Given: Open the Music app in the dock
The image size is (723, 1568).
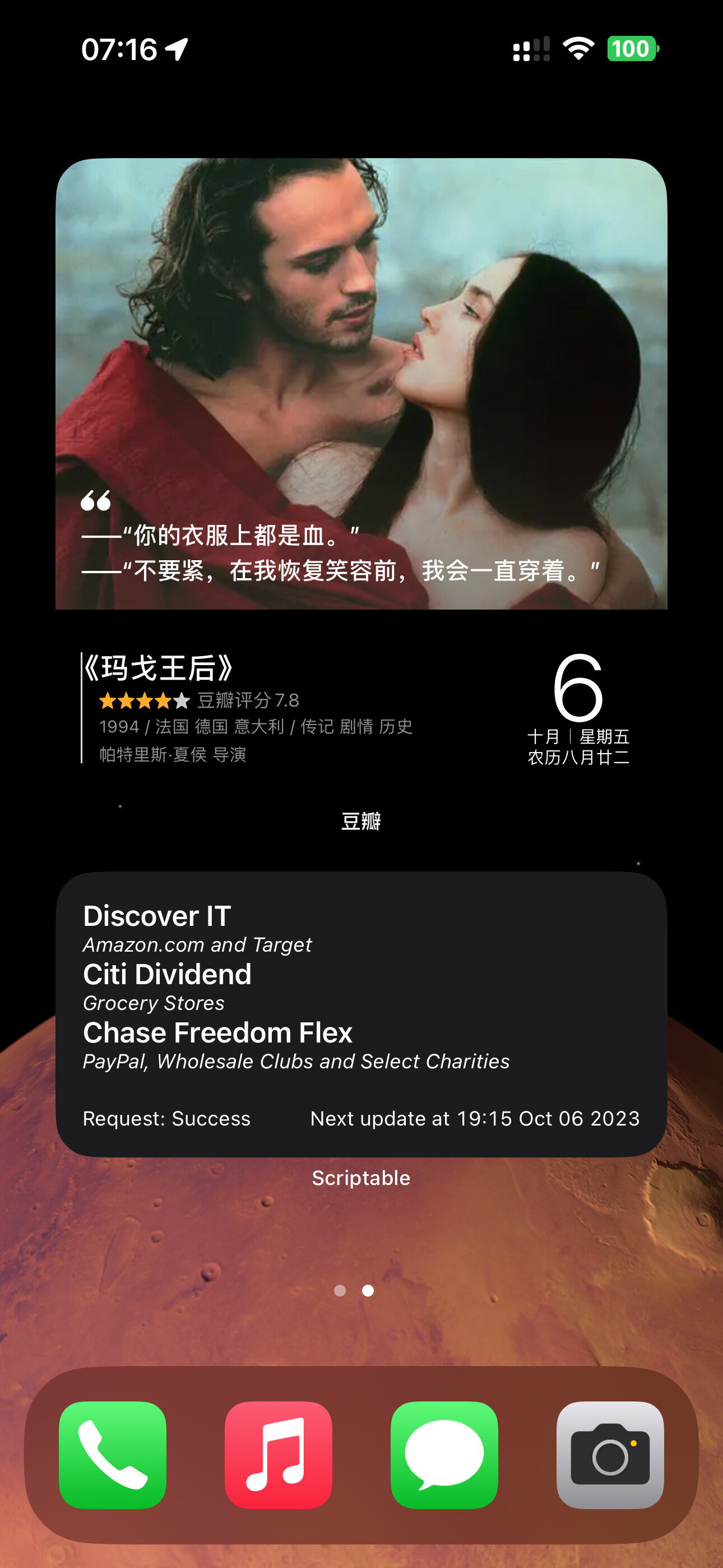Looking at the screenshot, I should click(x=279, y=1455).
